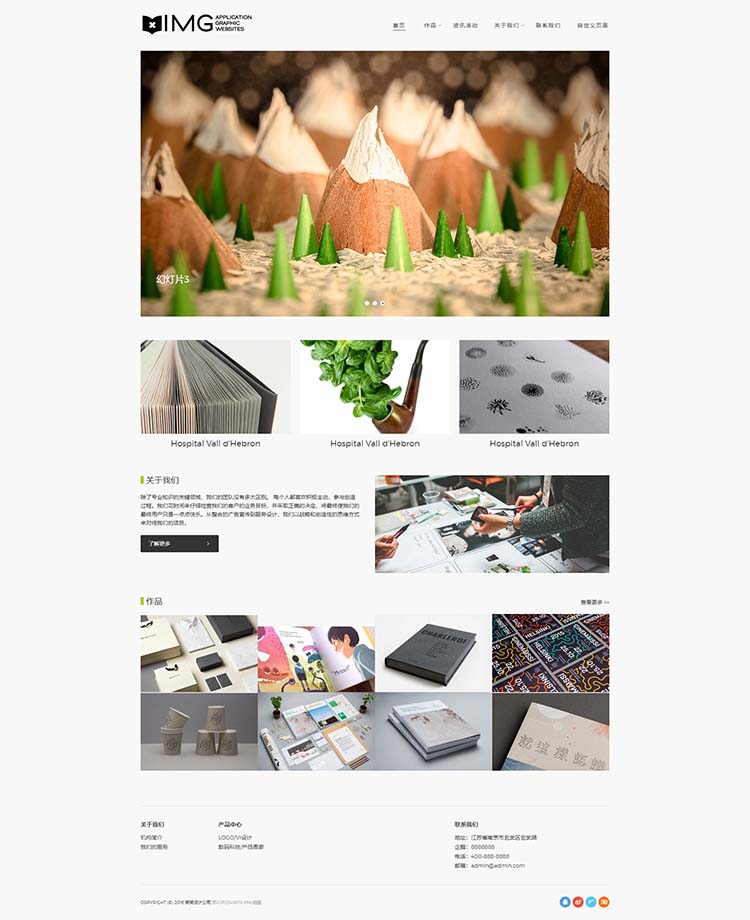This screenshot has width=750, height=920.
Task: Open the paper cups work tile
Action: pyautogui.click(x=199, y=732)
